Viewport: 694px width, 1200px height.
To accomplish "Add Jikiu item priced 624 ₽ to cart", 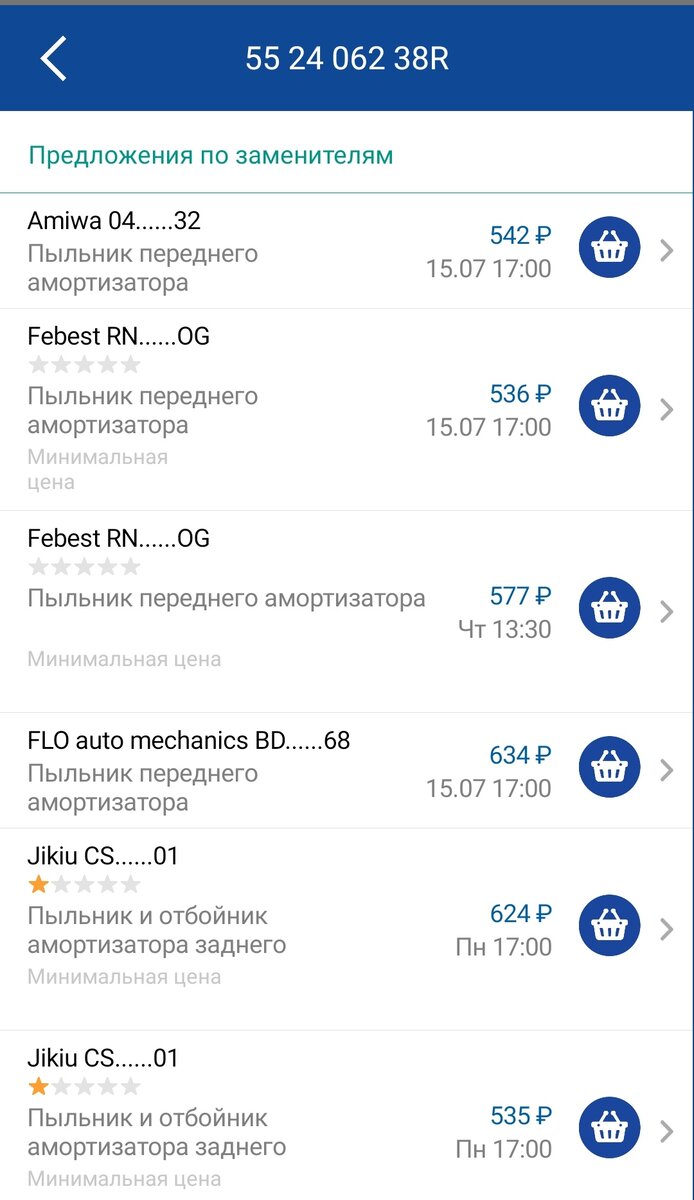I will 609,926.
